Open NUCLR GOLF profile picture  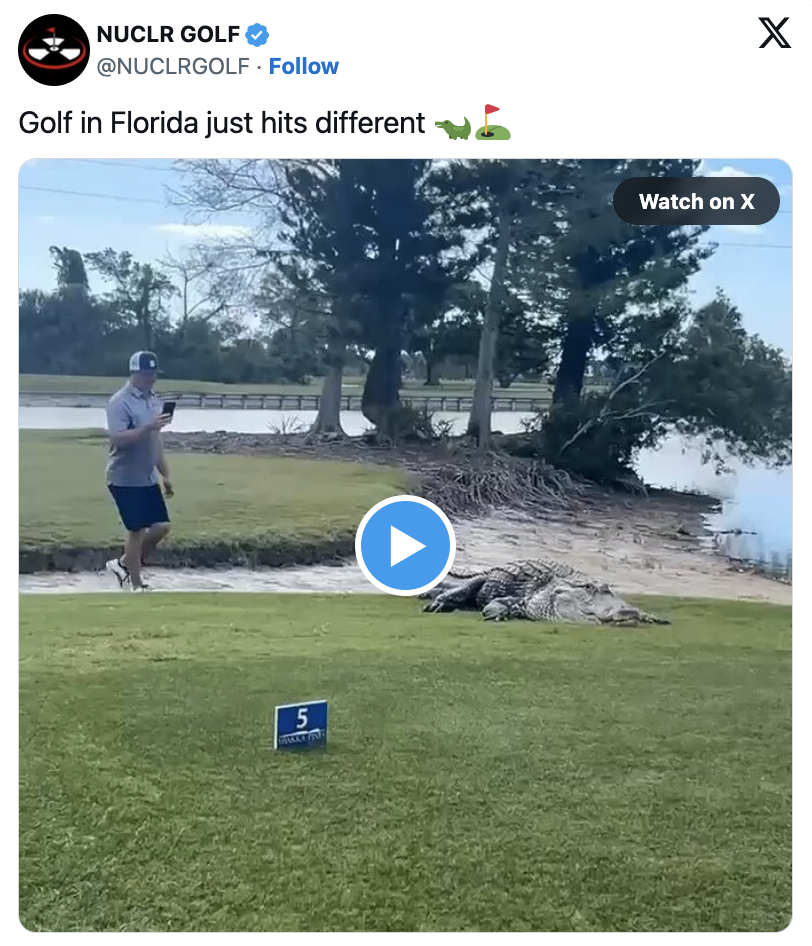coord(54,50)
